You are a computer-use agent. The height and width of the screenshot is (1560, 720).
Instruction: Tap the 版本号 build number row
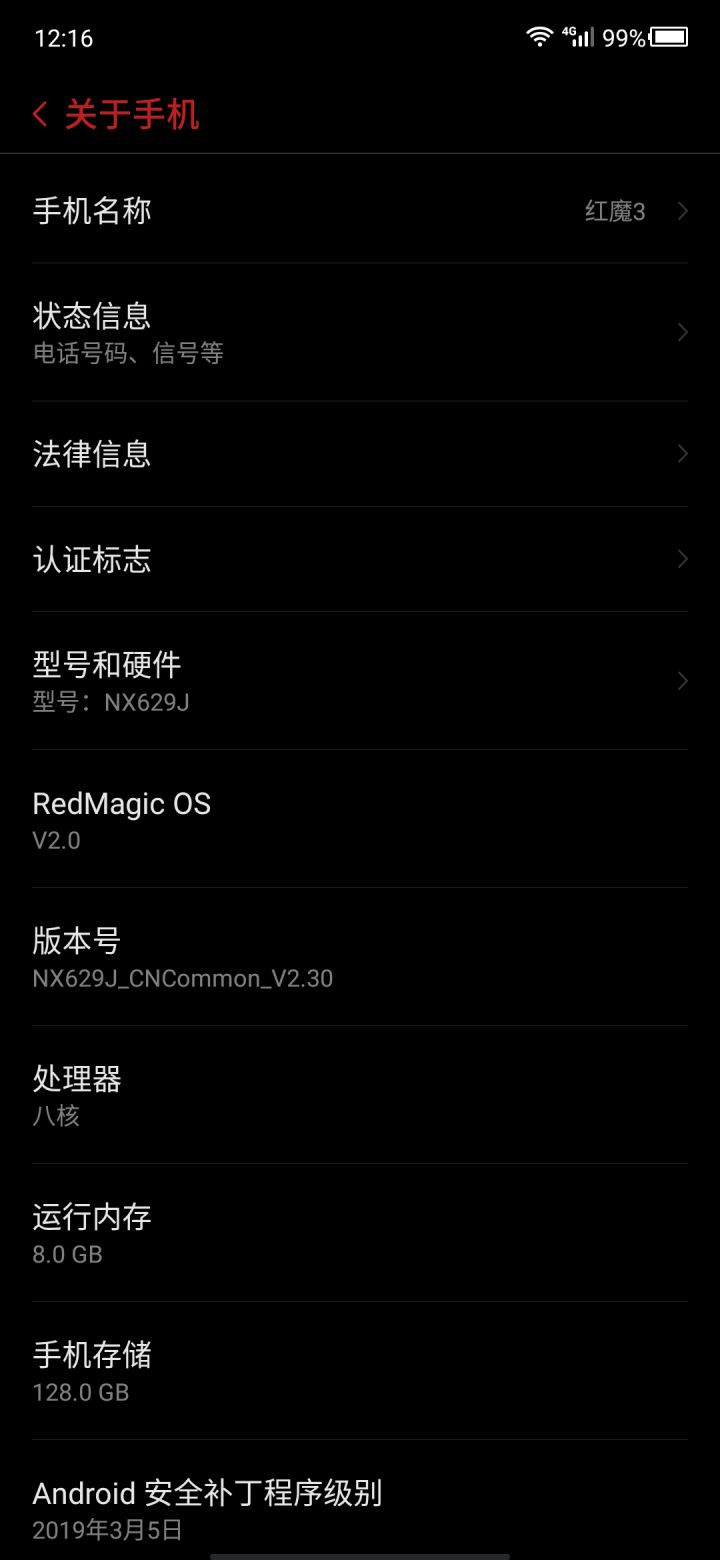[x=360, y=957]
